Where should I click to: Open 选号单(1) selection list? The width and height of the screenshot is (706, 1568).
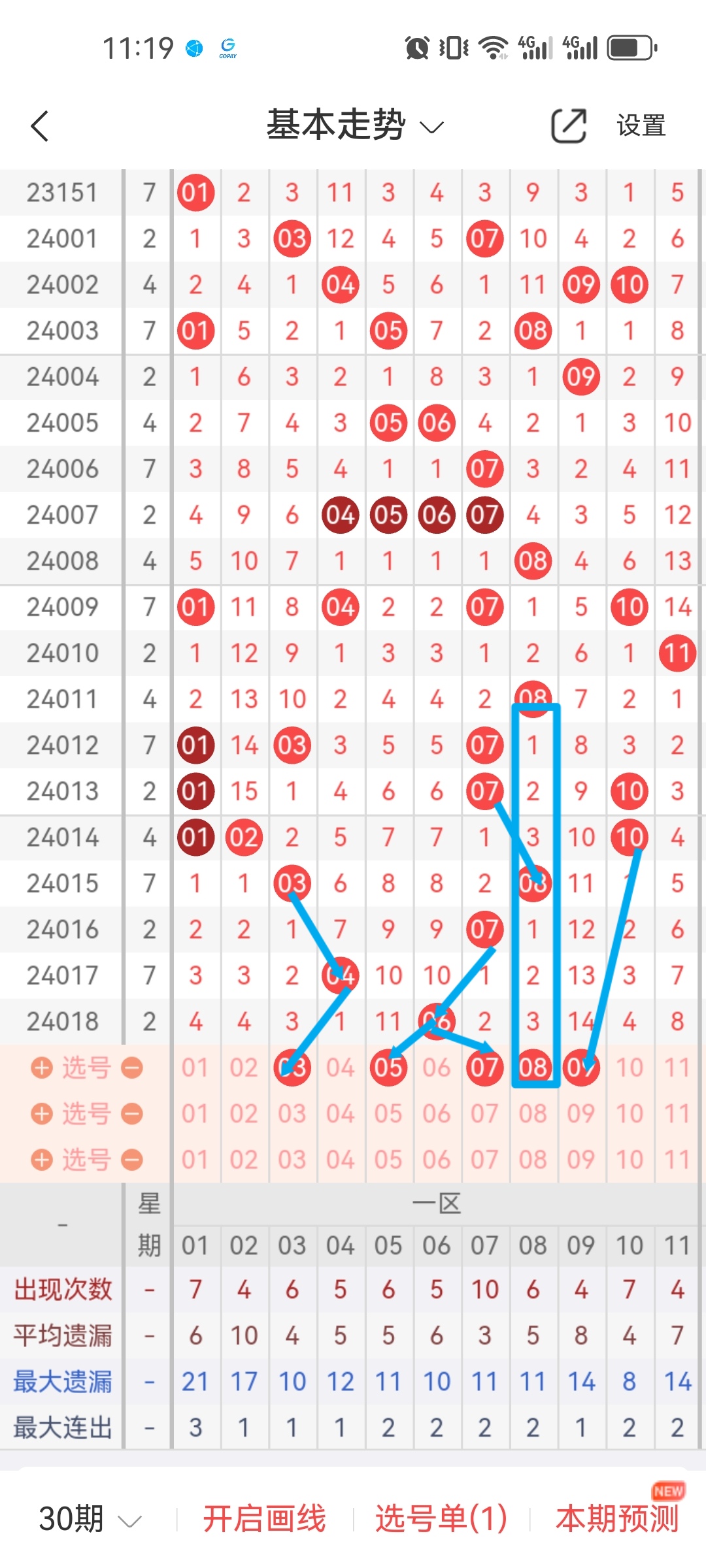click(441, 1518)
